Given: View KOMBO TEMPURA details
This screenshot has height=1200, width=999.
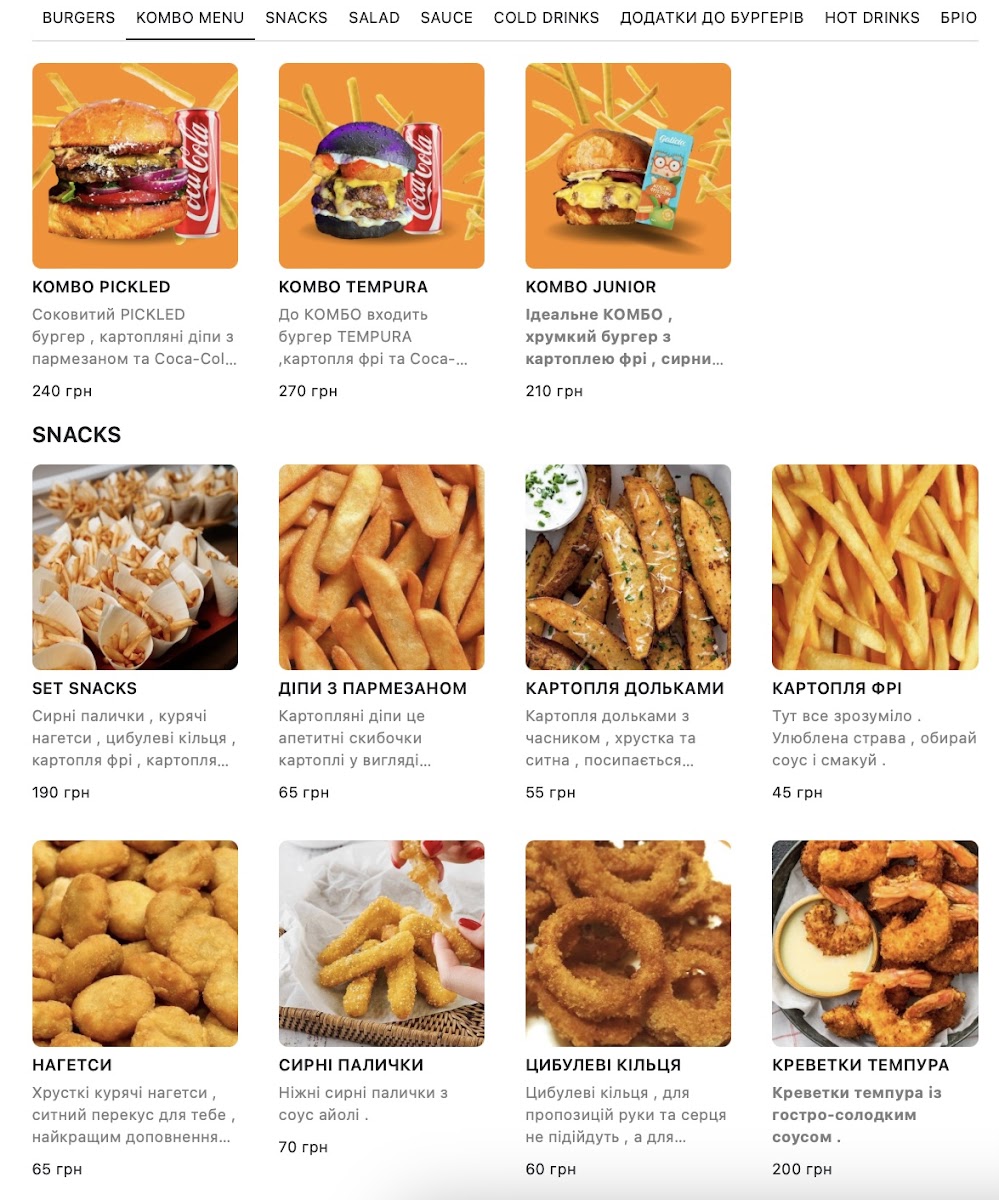Looking at the screenshot, I should (x=381, y=166).
